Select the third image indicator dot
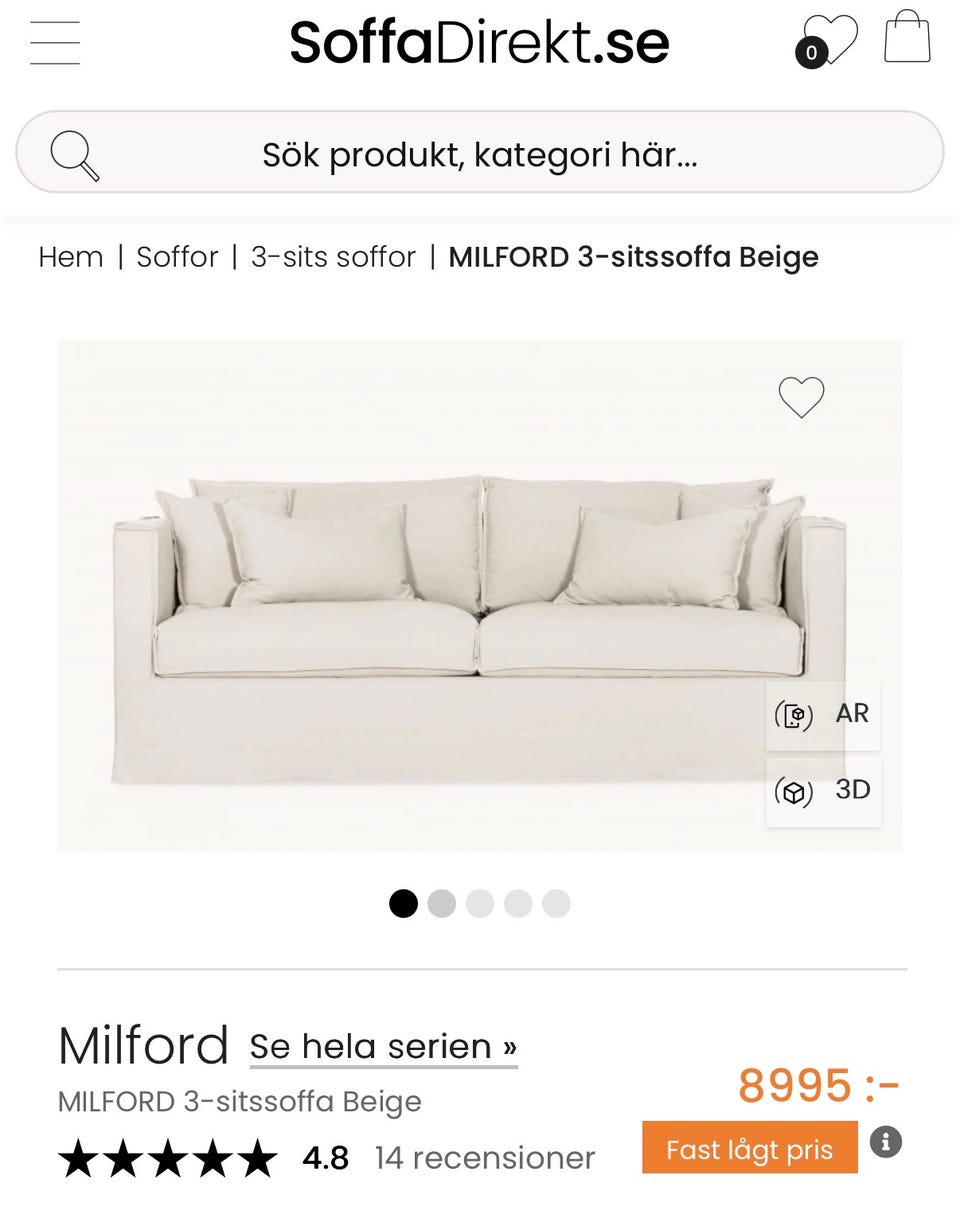The width and height of the screenshot is (960, 1222). pos(480,903)
